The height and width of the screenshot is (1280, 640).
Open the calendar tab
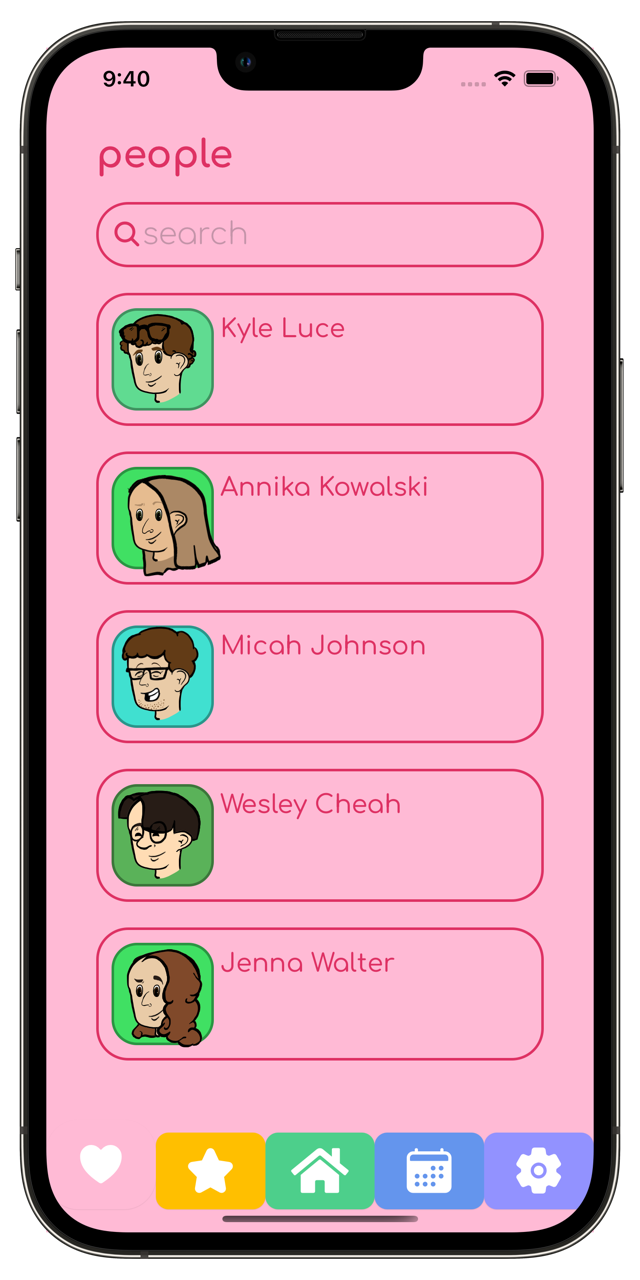[429, 1171]
